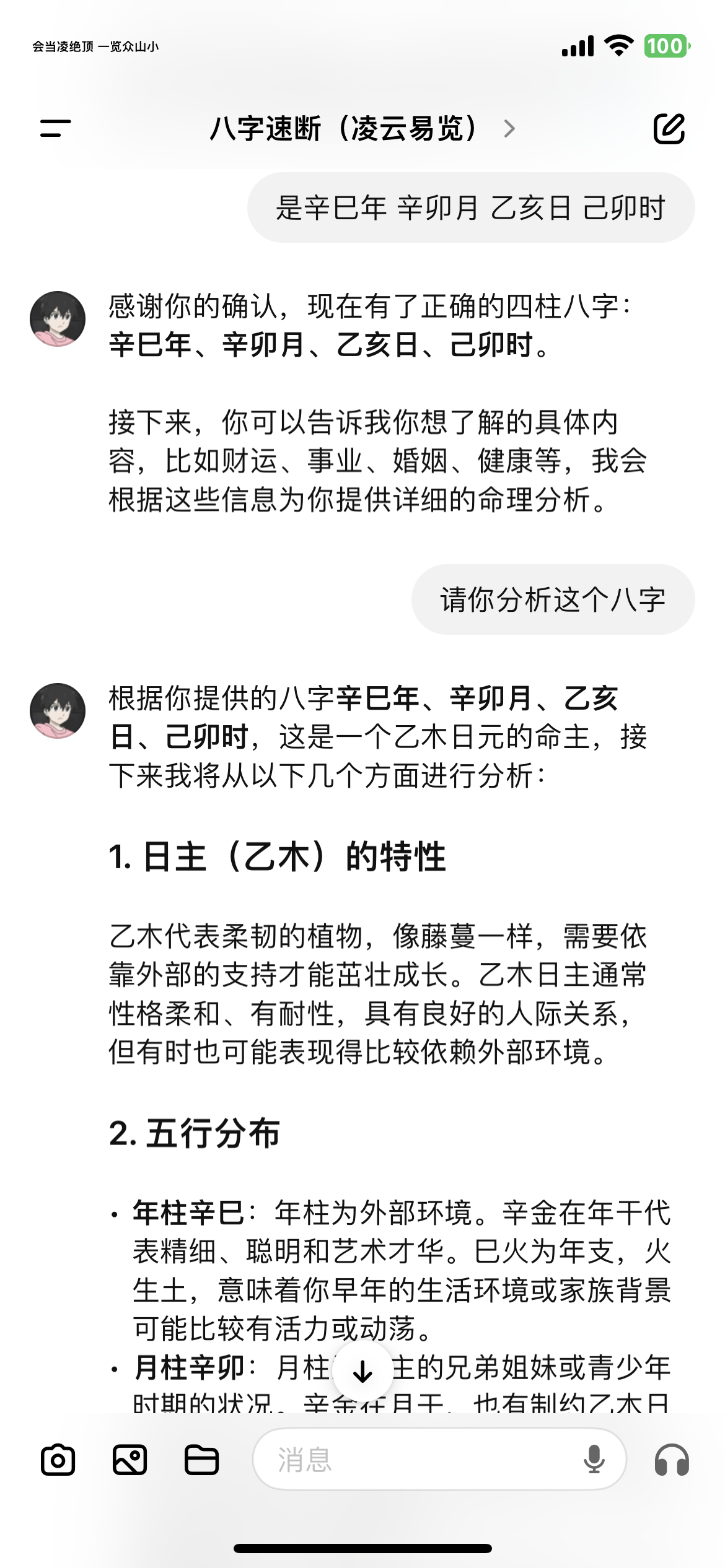Launch voice conversation with headphones icon
Image resolution: width=725 pixels, height=1568 pixels.
click(x=672, y=1460)
